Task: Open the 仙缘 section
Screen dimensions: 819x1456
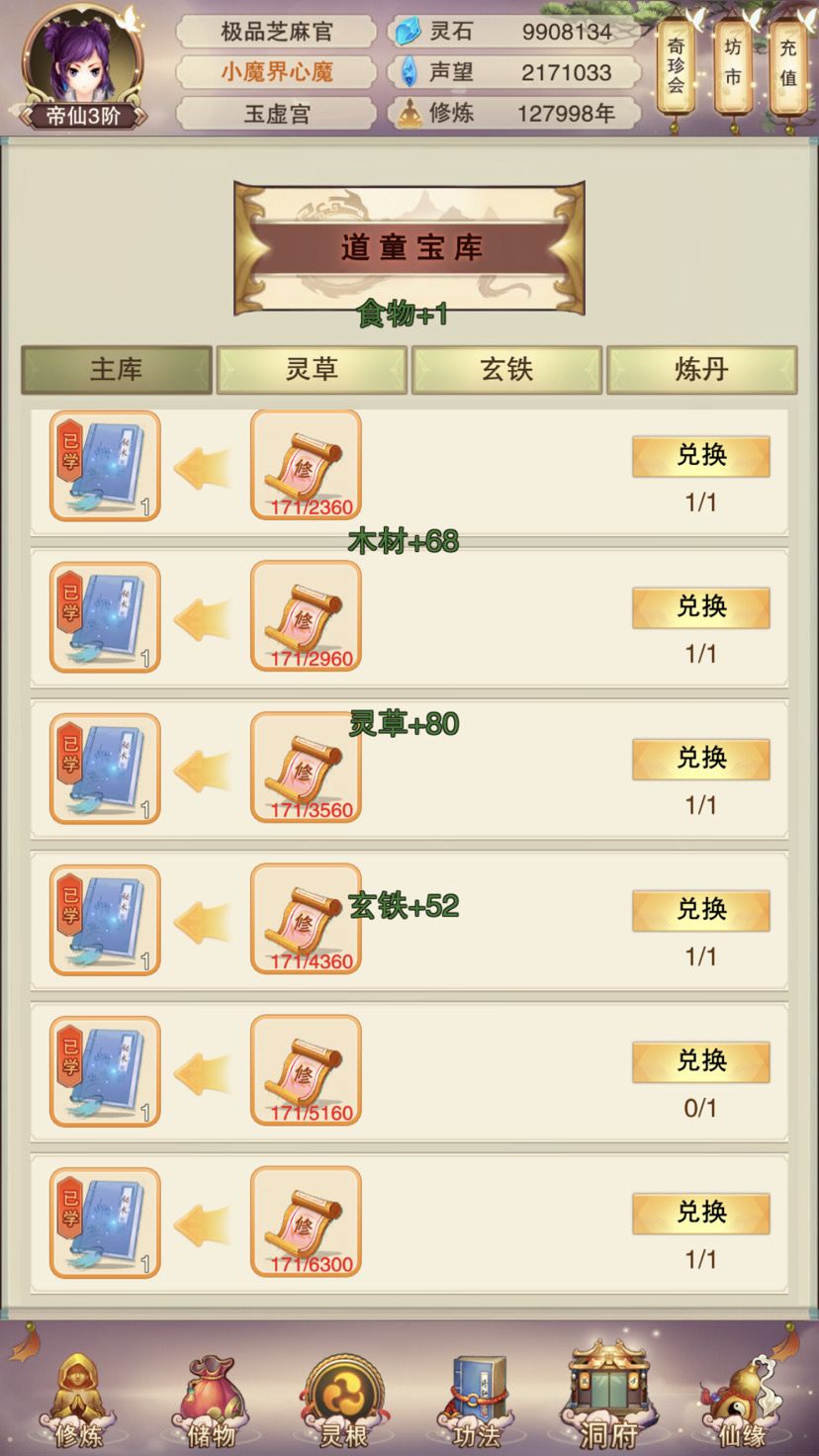Action: coord(743,1399)
